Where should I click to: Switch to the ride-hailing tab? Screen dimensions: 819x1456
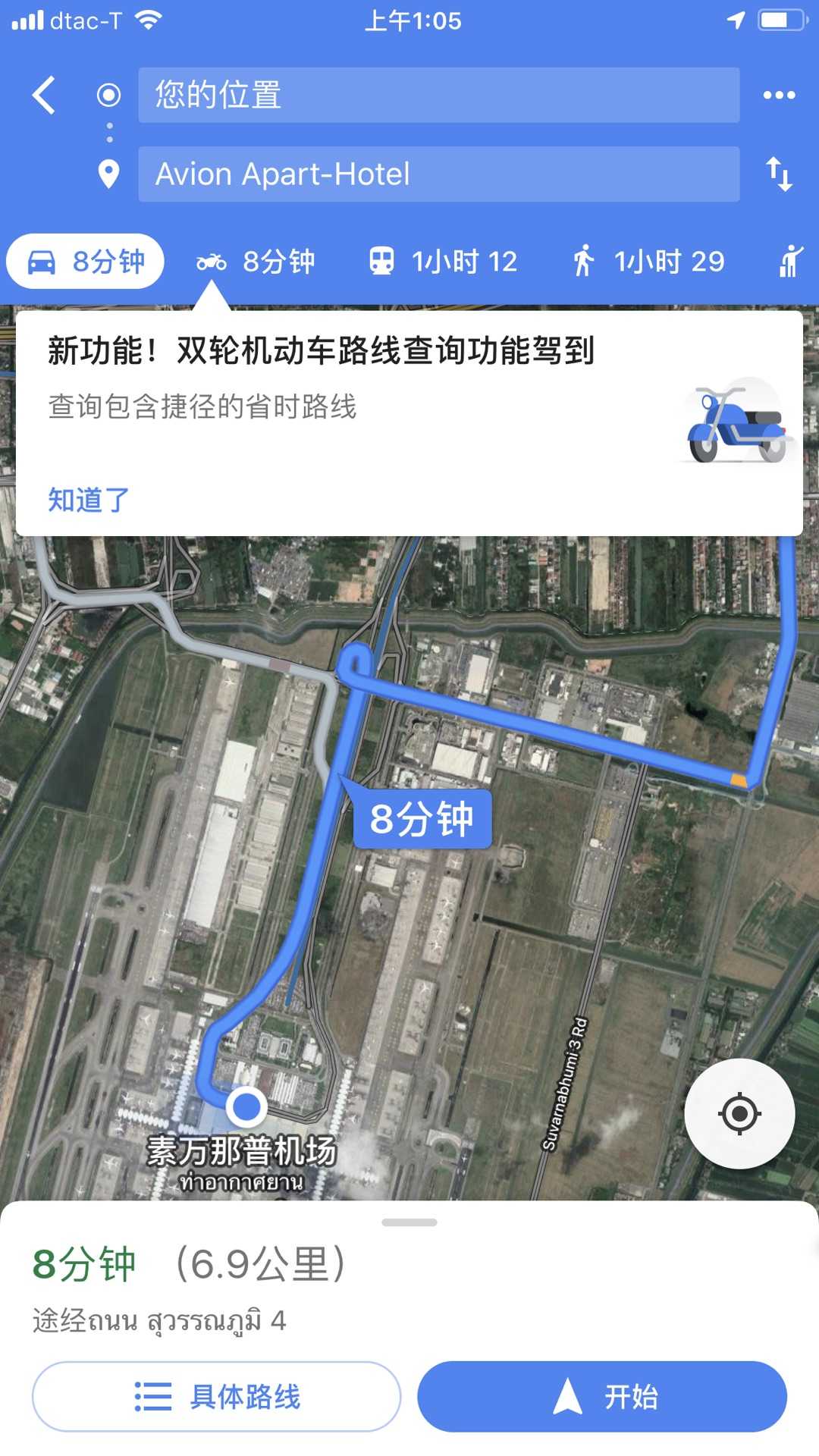coord(791,262)
